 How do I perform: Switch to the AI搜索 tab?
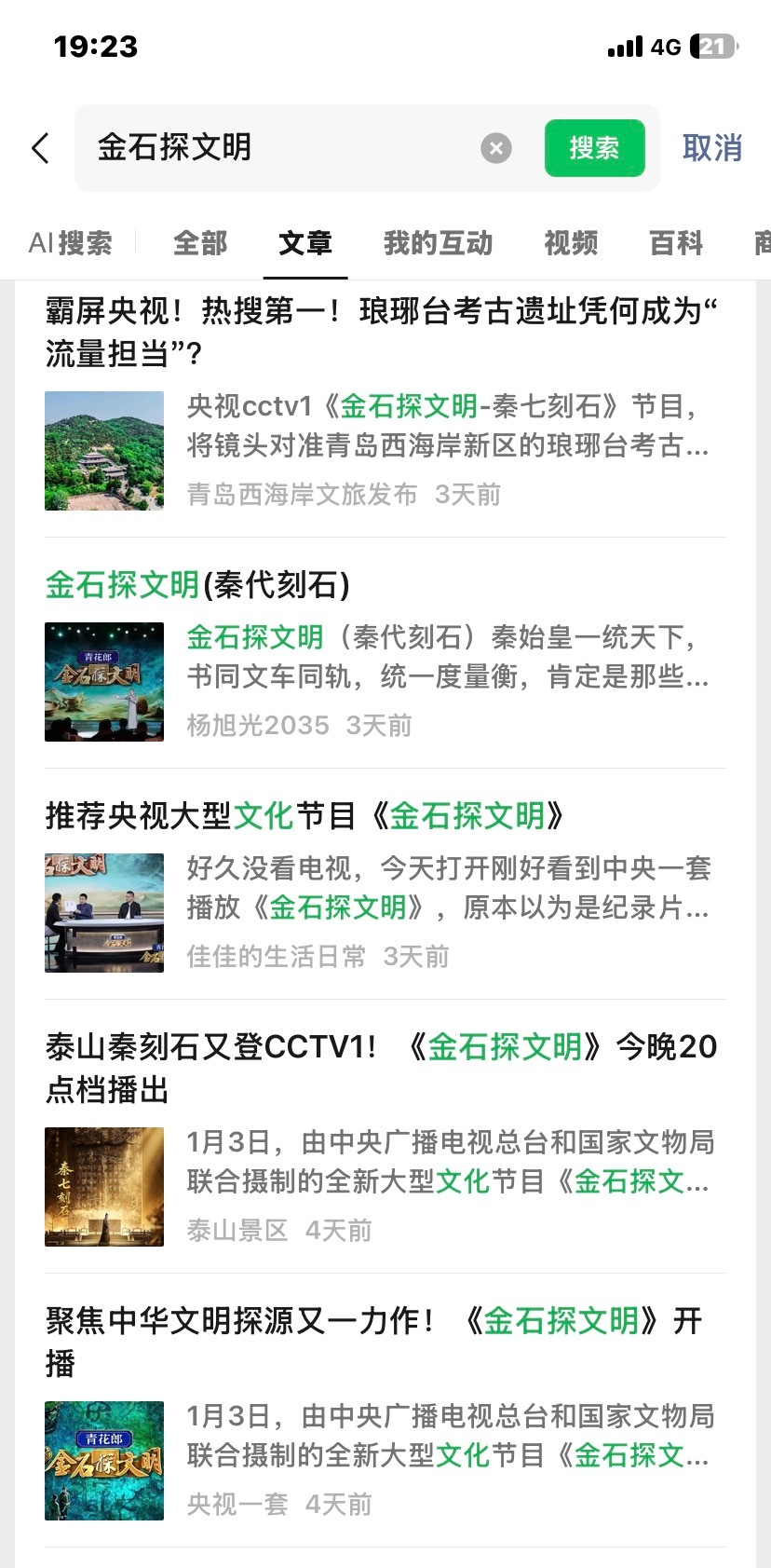71,243
